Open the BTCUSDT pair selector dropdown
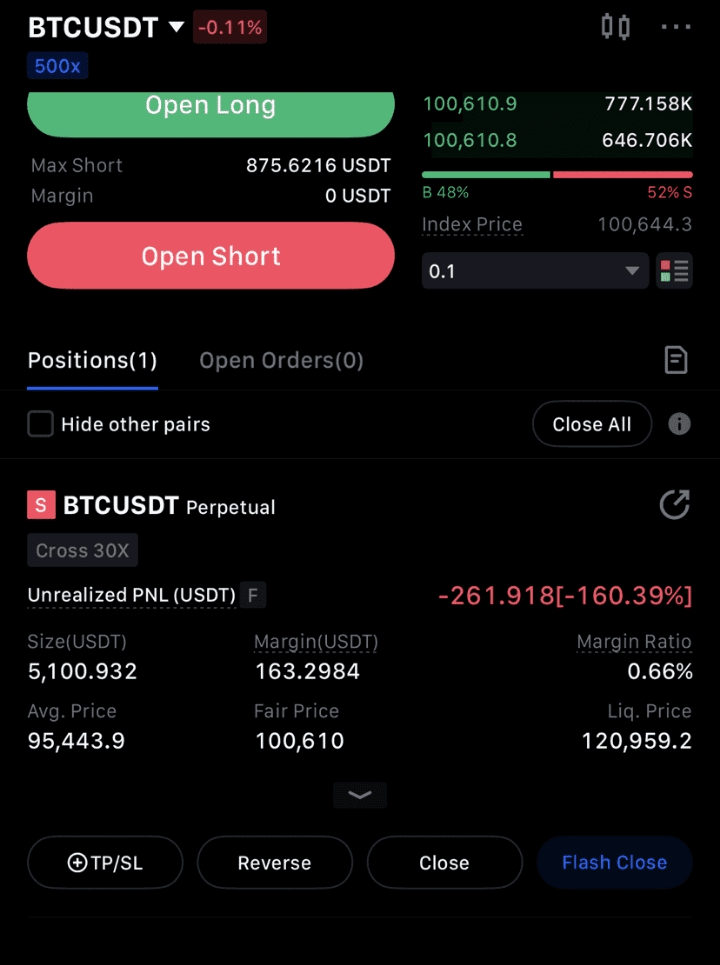Viewport: 720px width, 965px height. coord(106,27)
